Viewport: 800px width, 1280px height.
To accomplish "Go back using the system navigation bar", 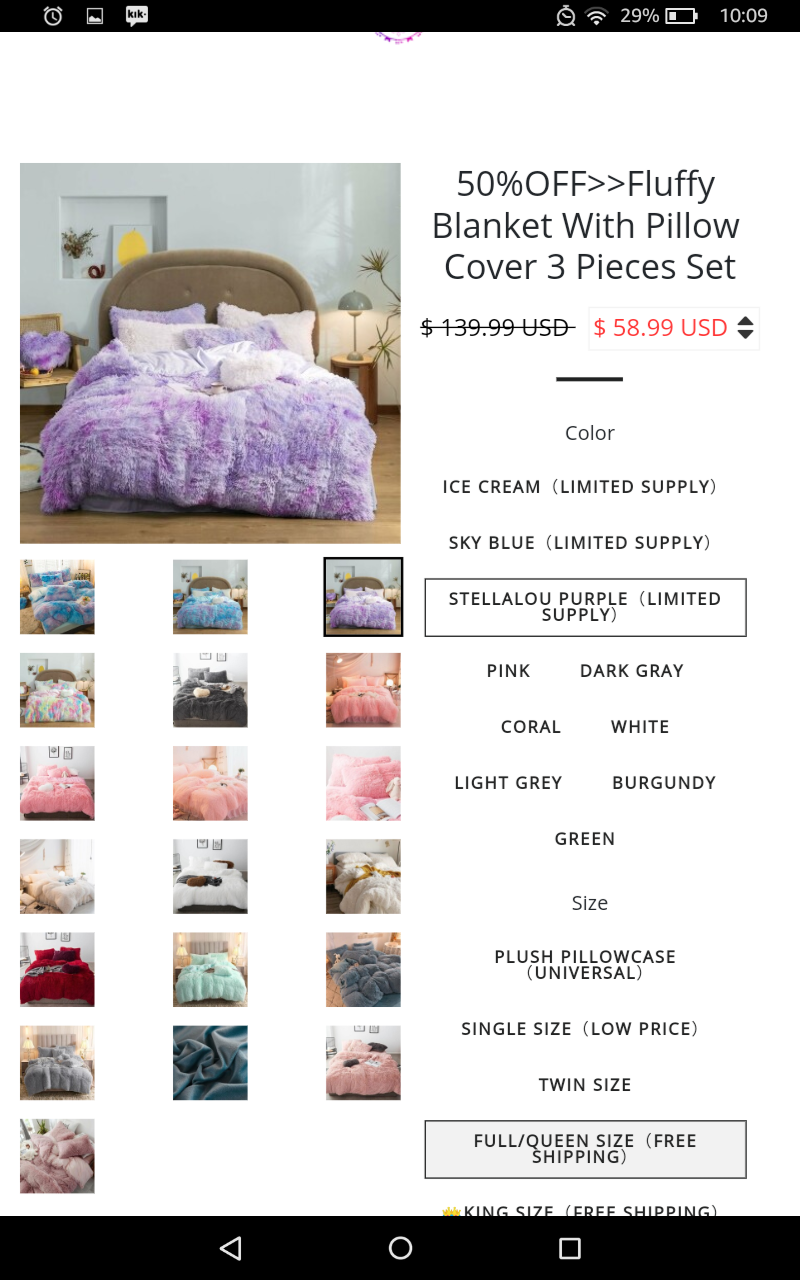I will 231,1248.
